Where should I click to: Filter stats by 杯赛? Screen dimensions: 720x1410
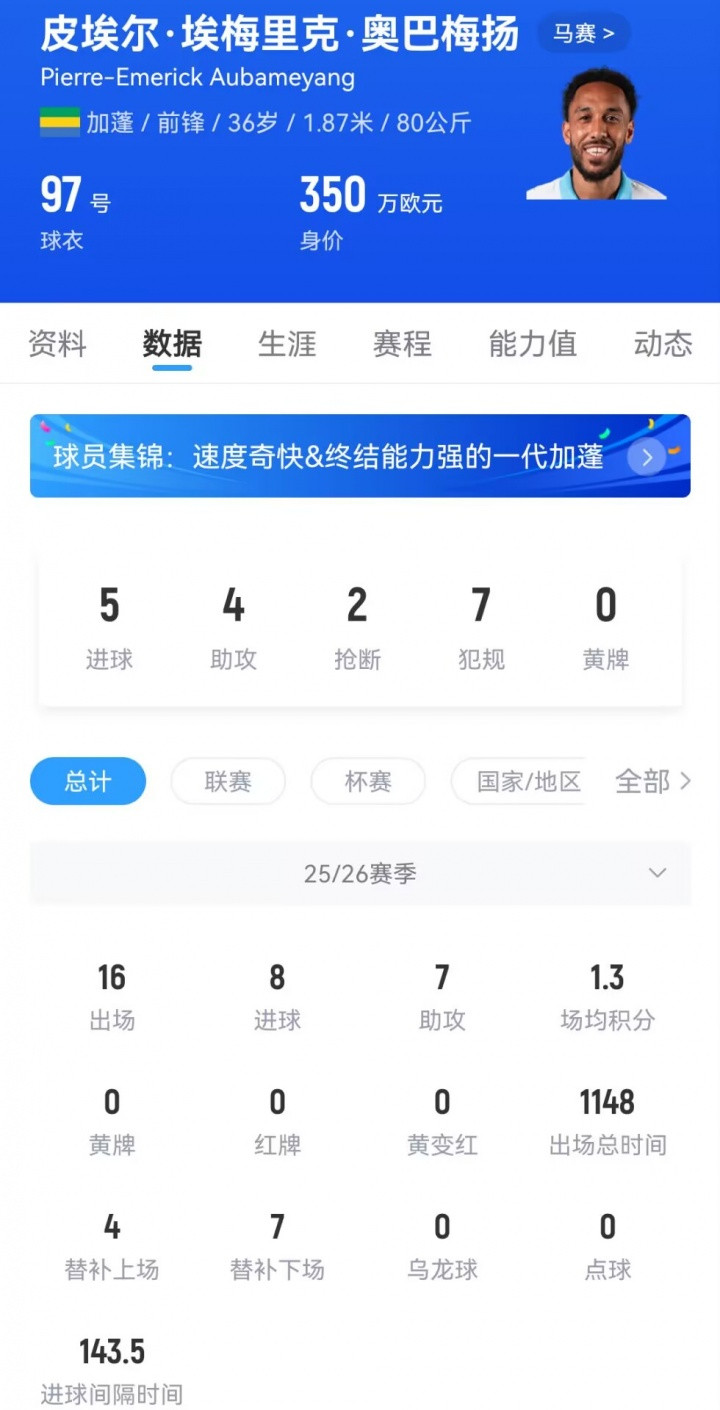click(x=368, y=781)
